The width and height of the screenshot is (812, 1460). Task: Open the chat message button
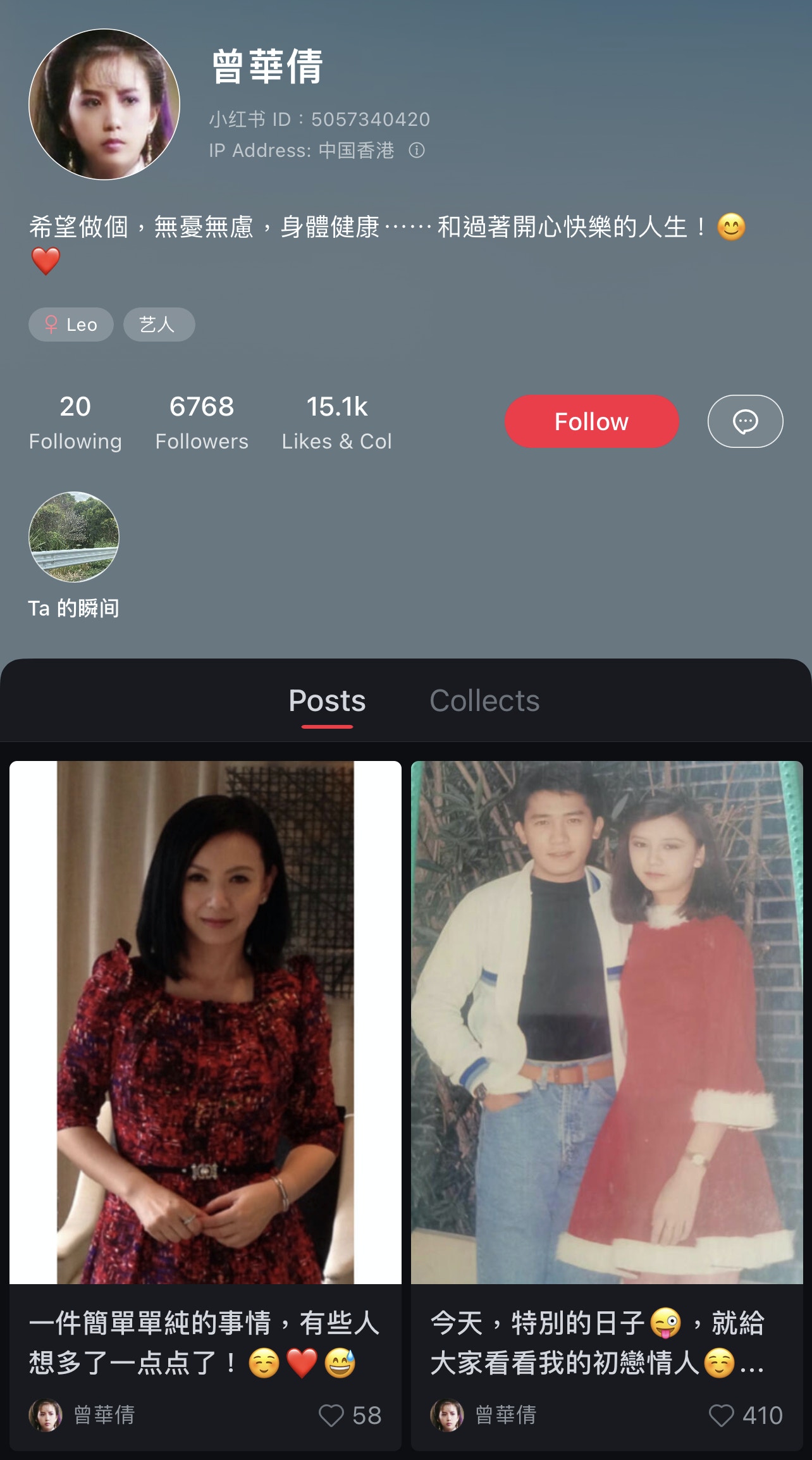click(x=745, y=421)
